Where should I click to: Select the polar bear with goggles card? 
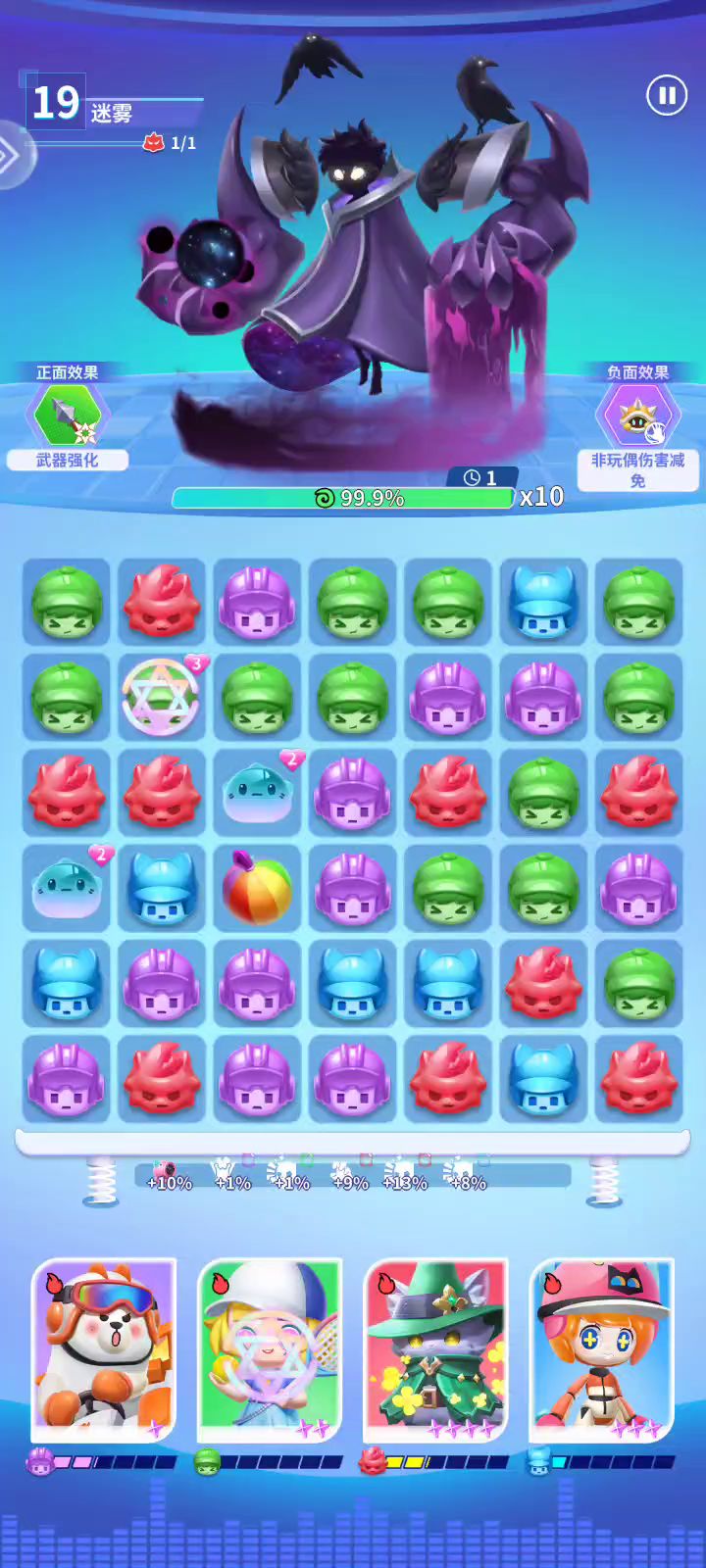click(x=104, y=1347)
